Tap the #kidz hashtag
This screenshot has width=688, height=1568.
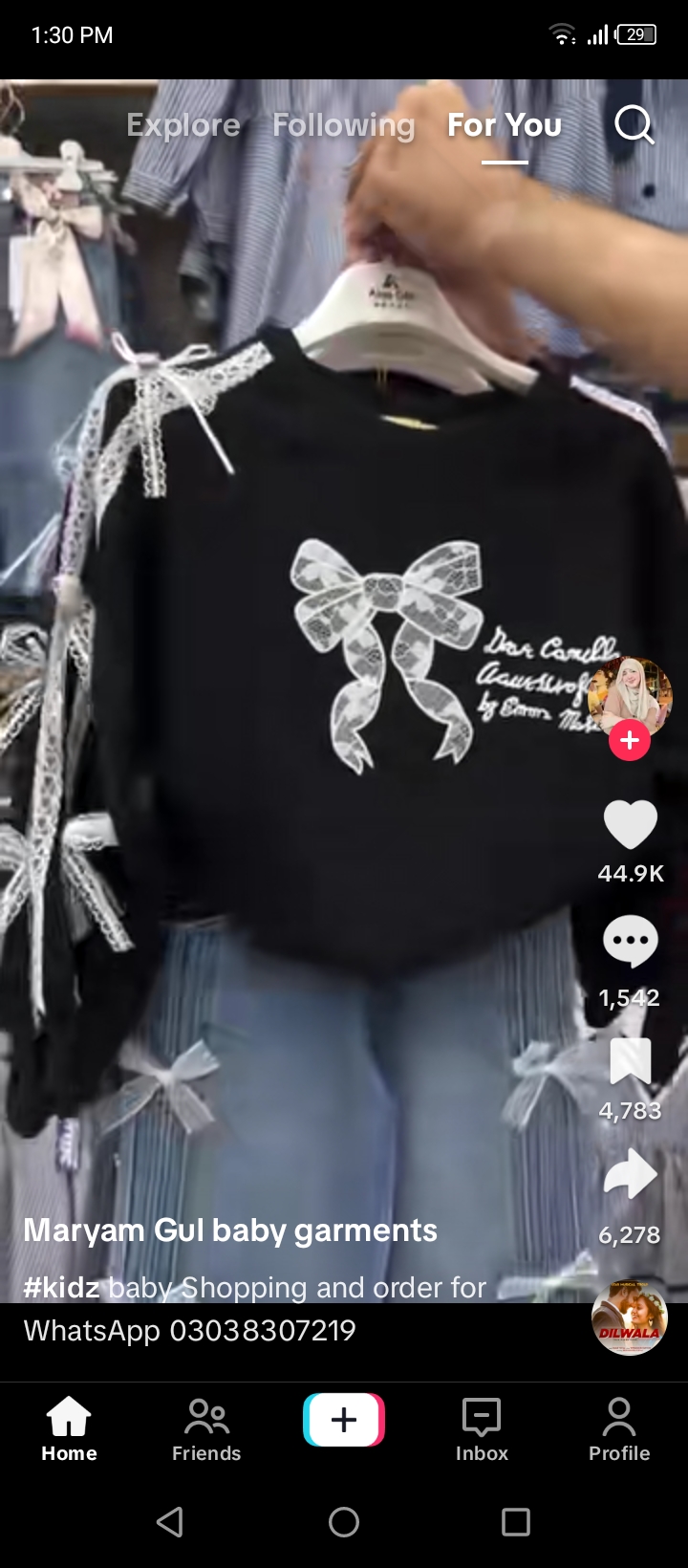(x=61, y=1288)
